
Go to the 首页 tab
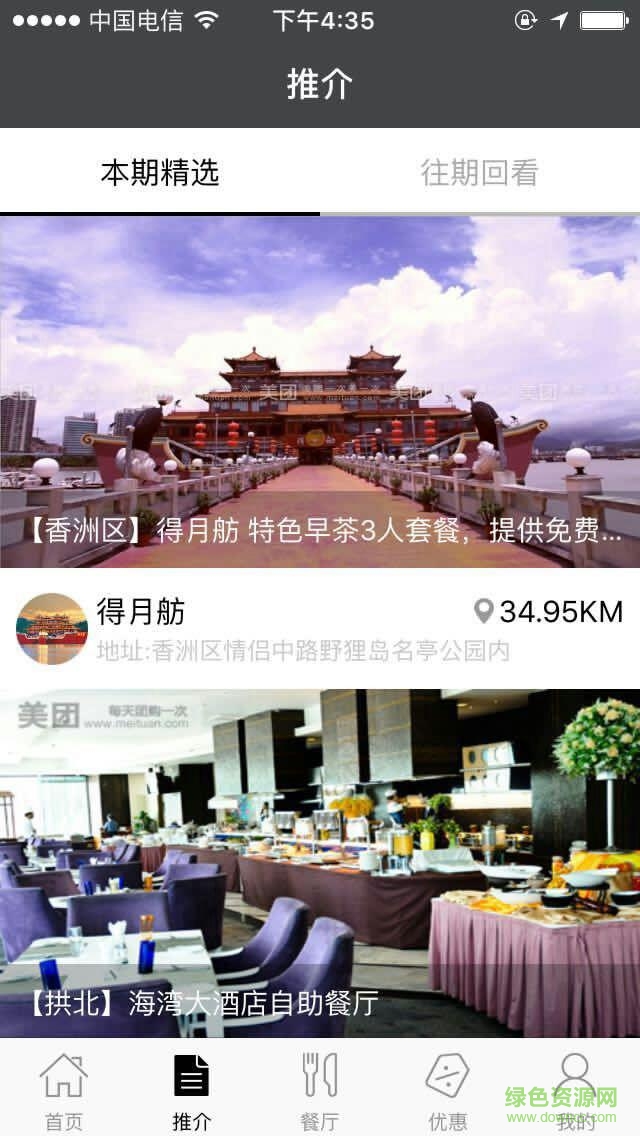coord(64,1090)
